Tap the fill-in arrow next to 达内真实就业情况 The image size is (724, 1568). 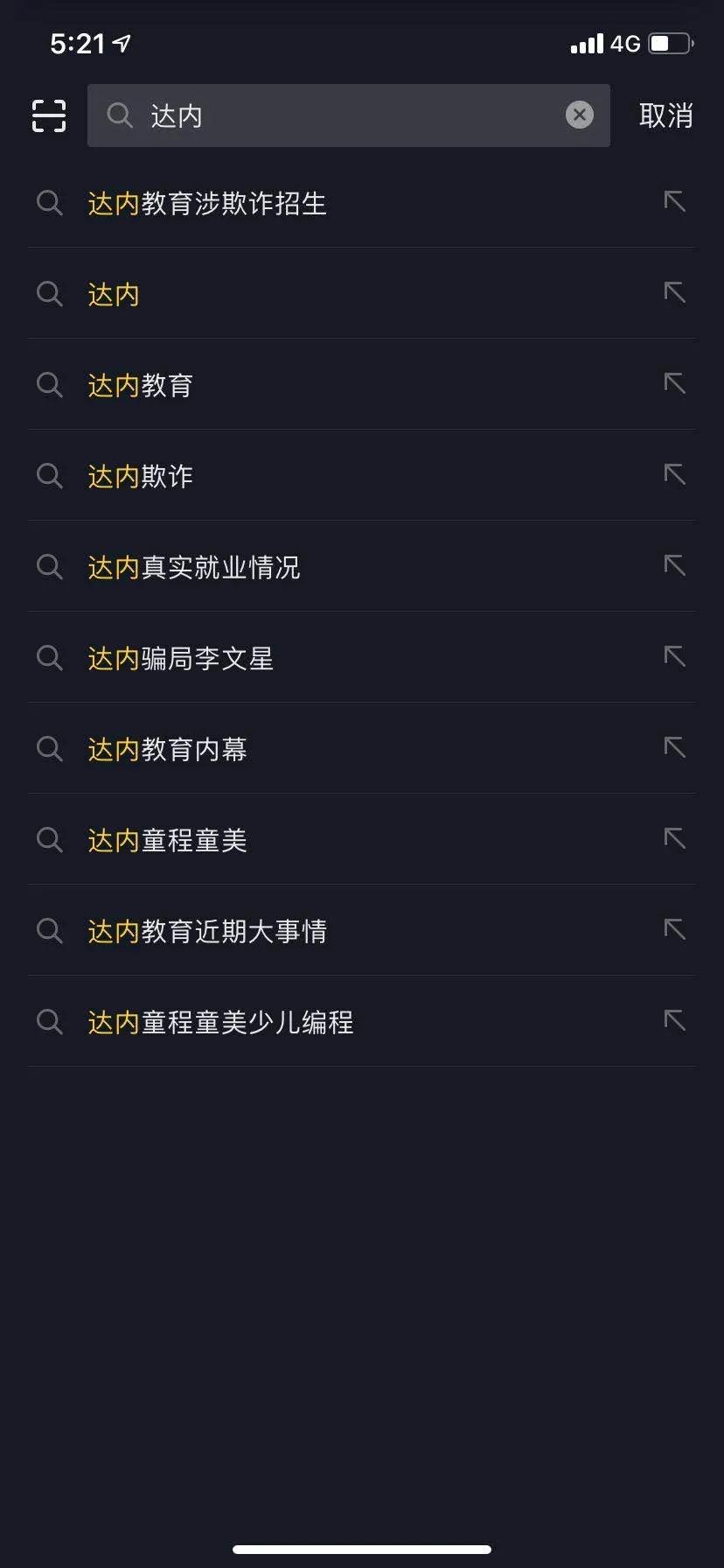(674, 567)
